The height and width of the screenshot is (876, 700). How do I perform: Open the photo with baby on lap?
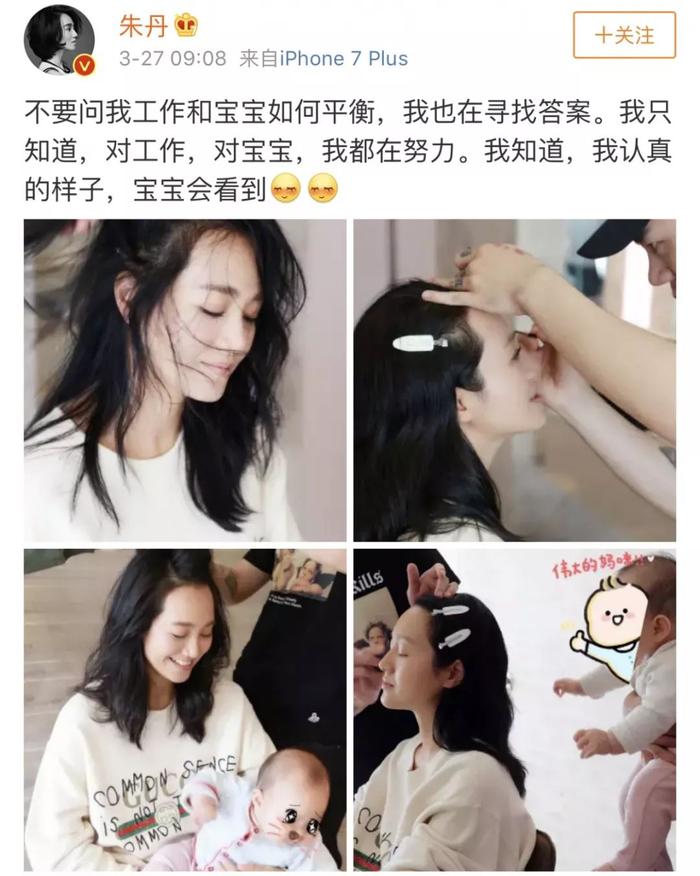point(185,708)
